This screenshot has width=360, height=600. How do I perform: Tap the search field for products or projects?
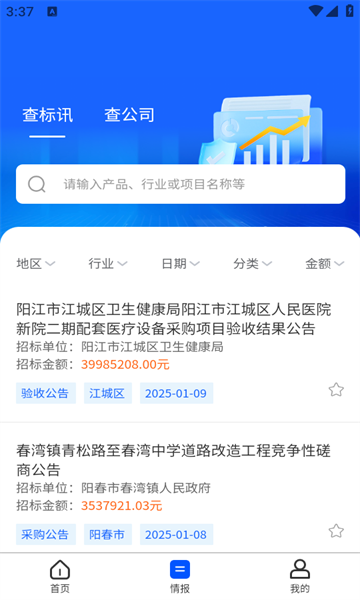(180, 184)
